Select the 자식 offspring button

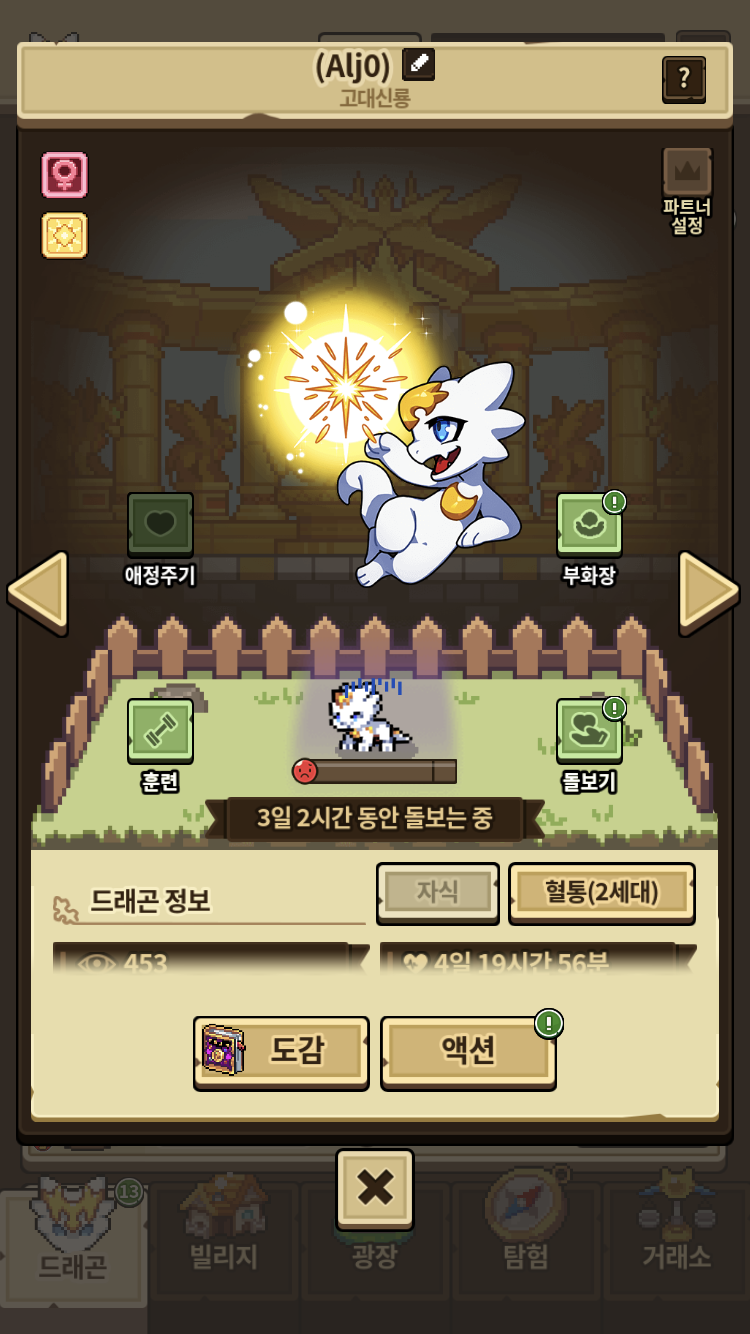(437, 892)
